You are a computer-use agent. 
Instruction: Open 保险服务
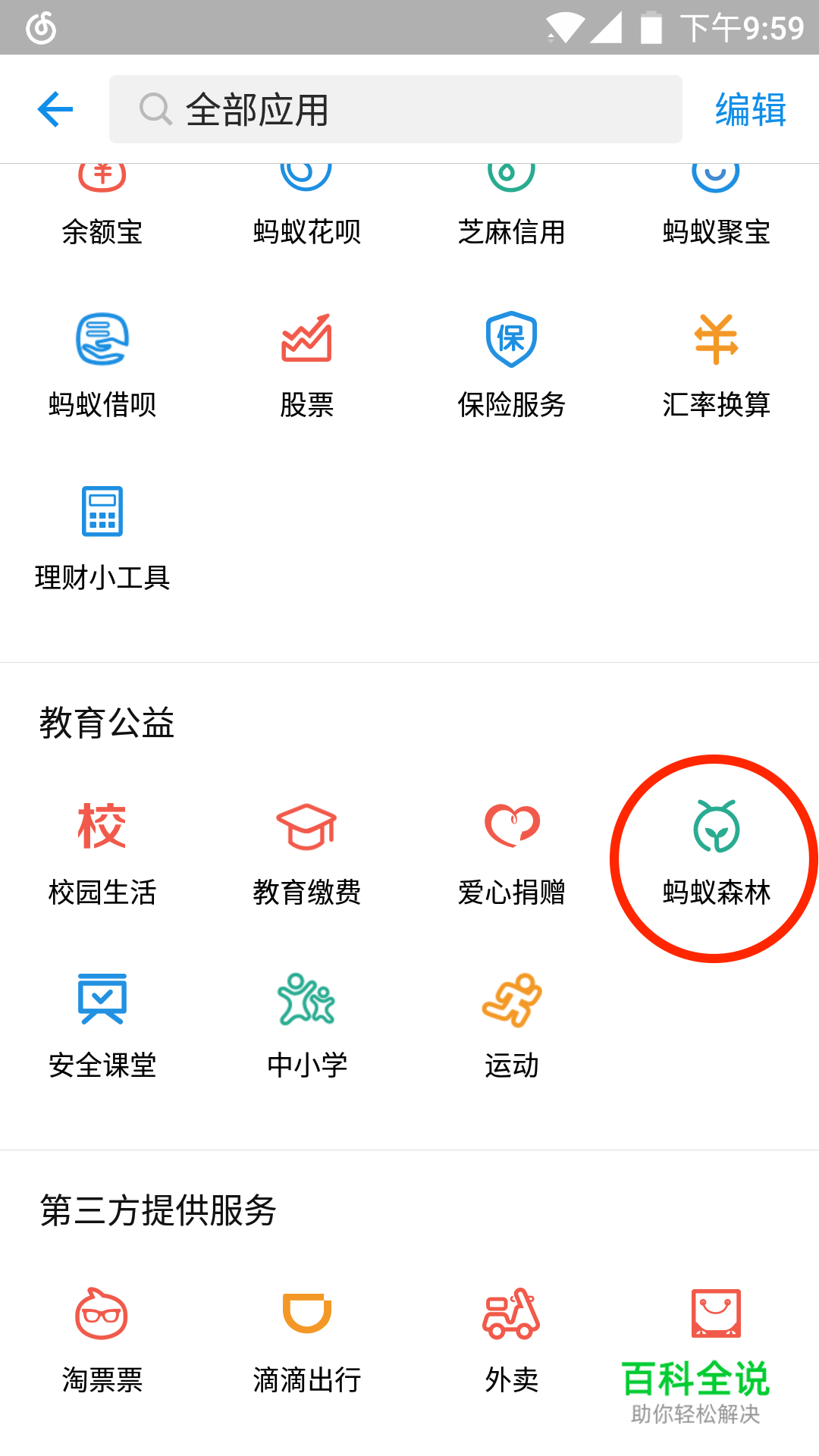pyautogui.click(x=511, y=364)
